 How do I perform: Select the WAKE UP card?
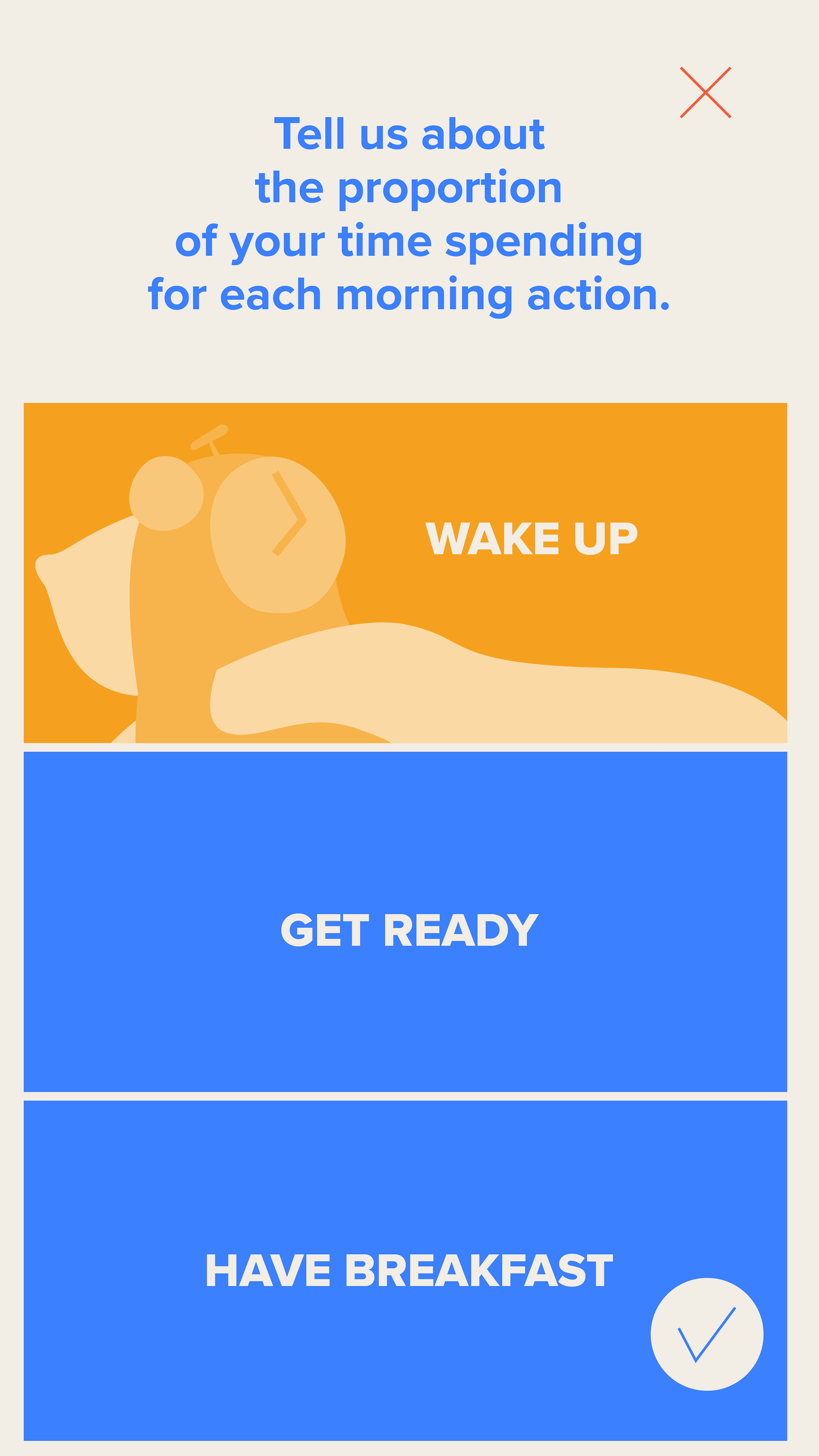click(405, 573)
